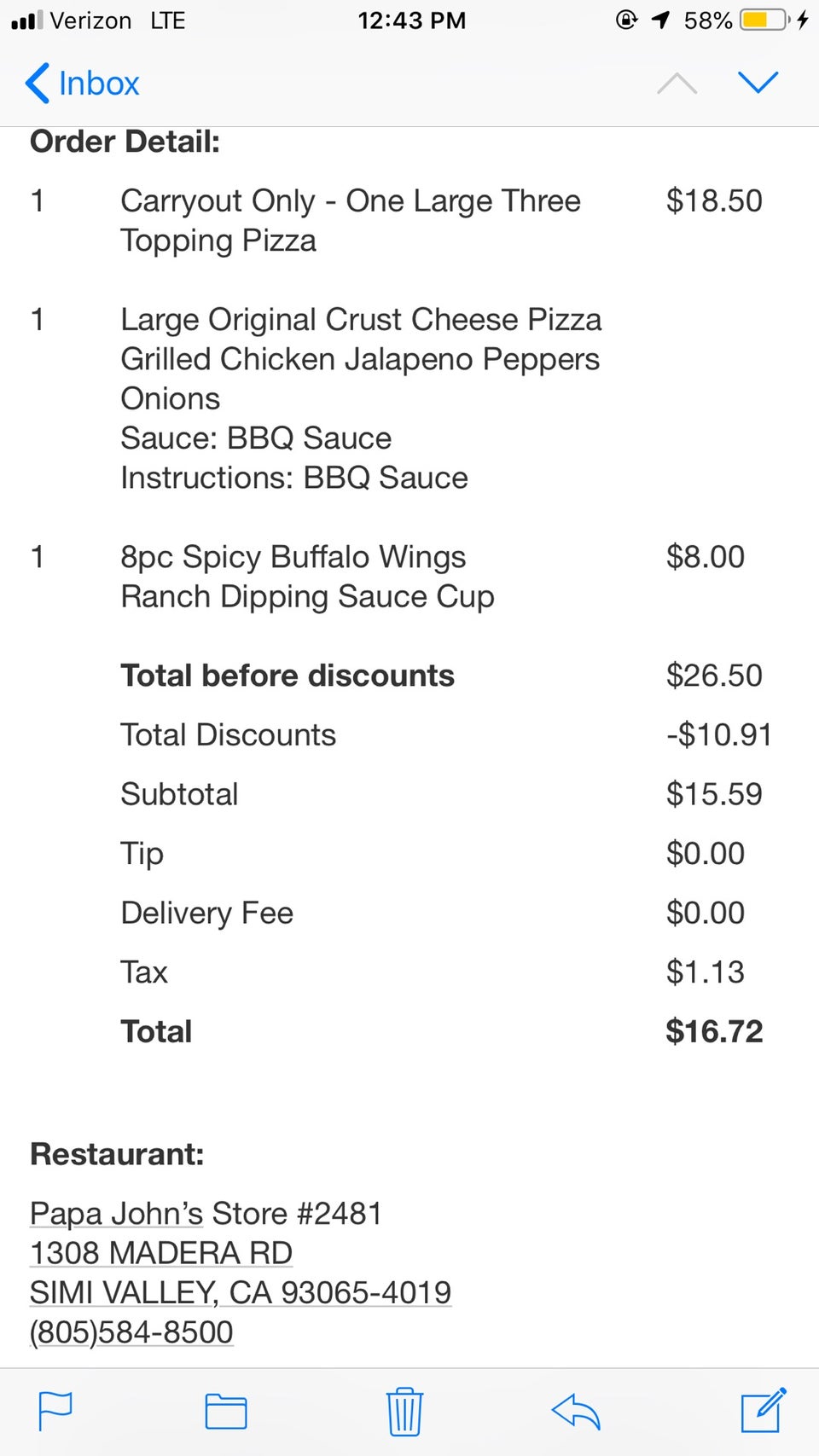Reply to this email
This screenshot has height=1456, width=819.
tap(576, 1411)
